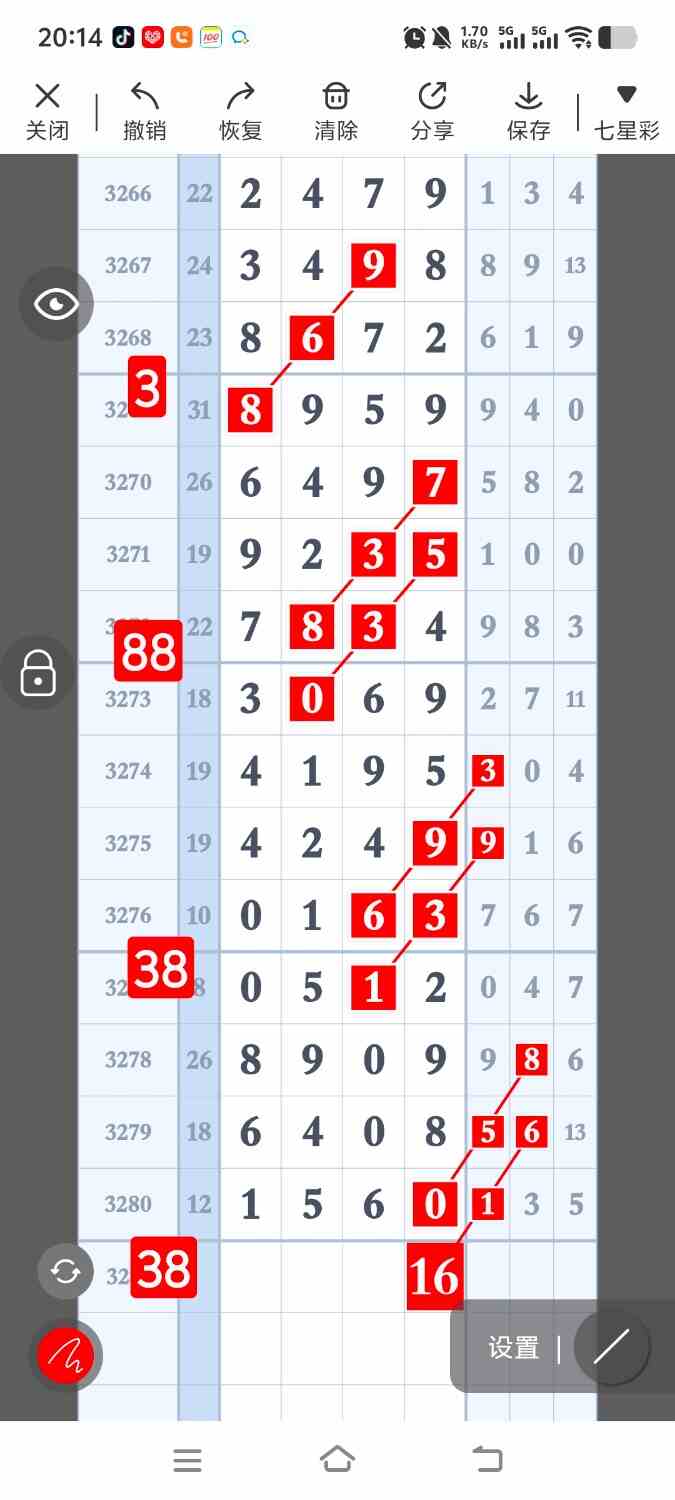Tap 关闭 to close the chart
The height and width of the screenshot is (1500, 675).
(x=47, y=112)
